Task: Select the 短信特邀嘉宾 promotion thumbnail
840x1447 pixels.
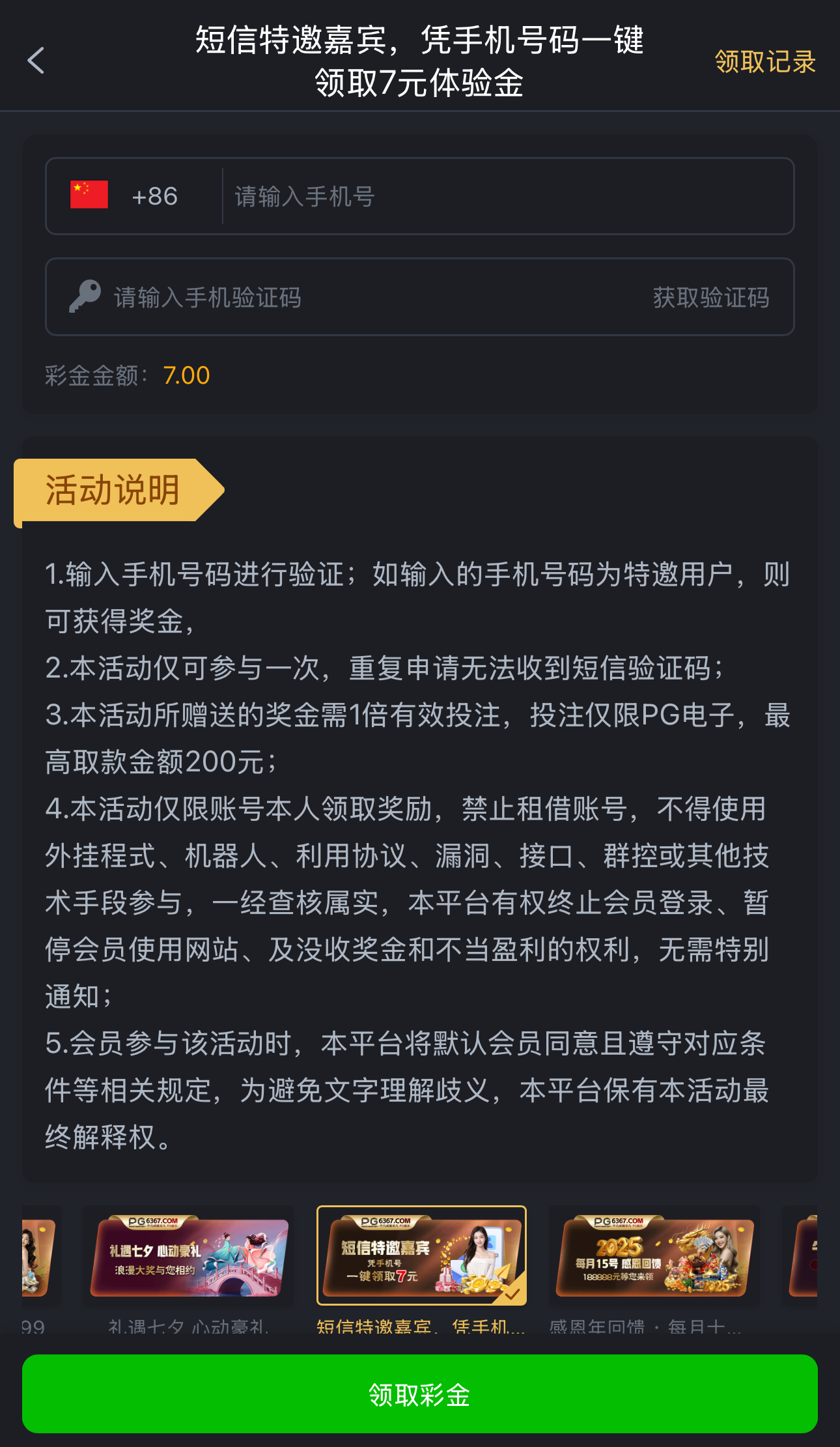Action: click(422, 1254)
